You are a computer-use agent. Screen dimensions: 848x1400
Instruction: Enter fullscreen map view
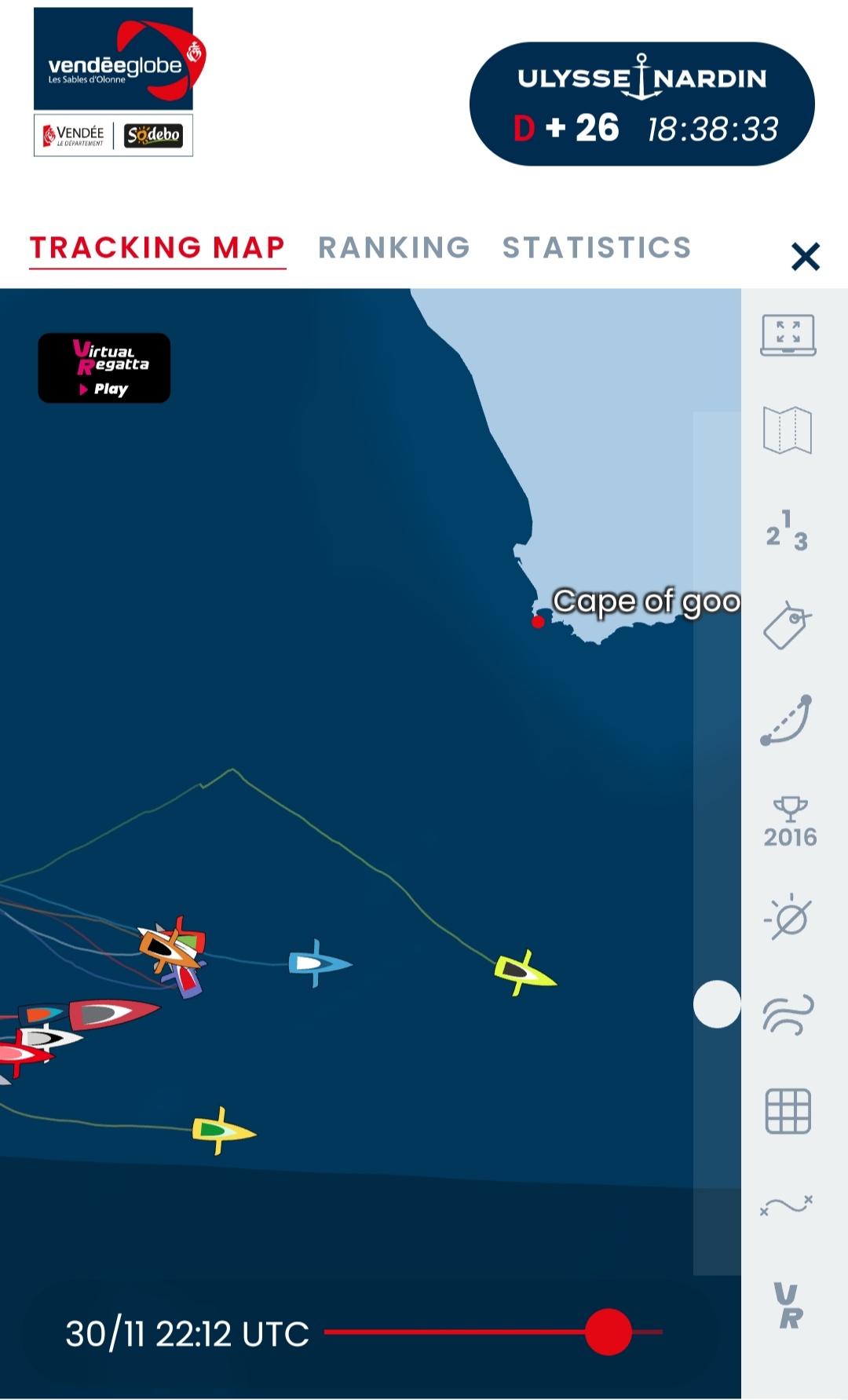[788, 334]
